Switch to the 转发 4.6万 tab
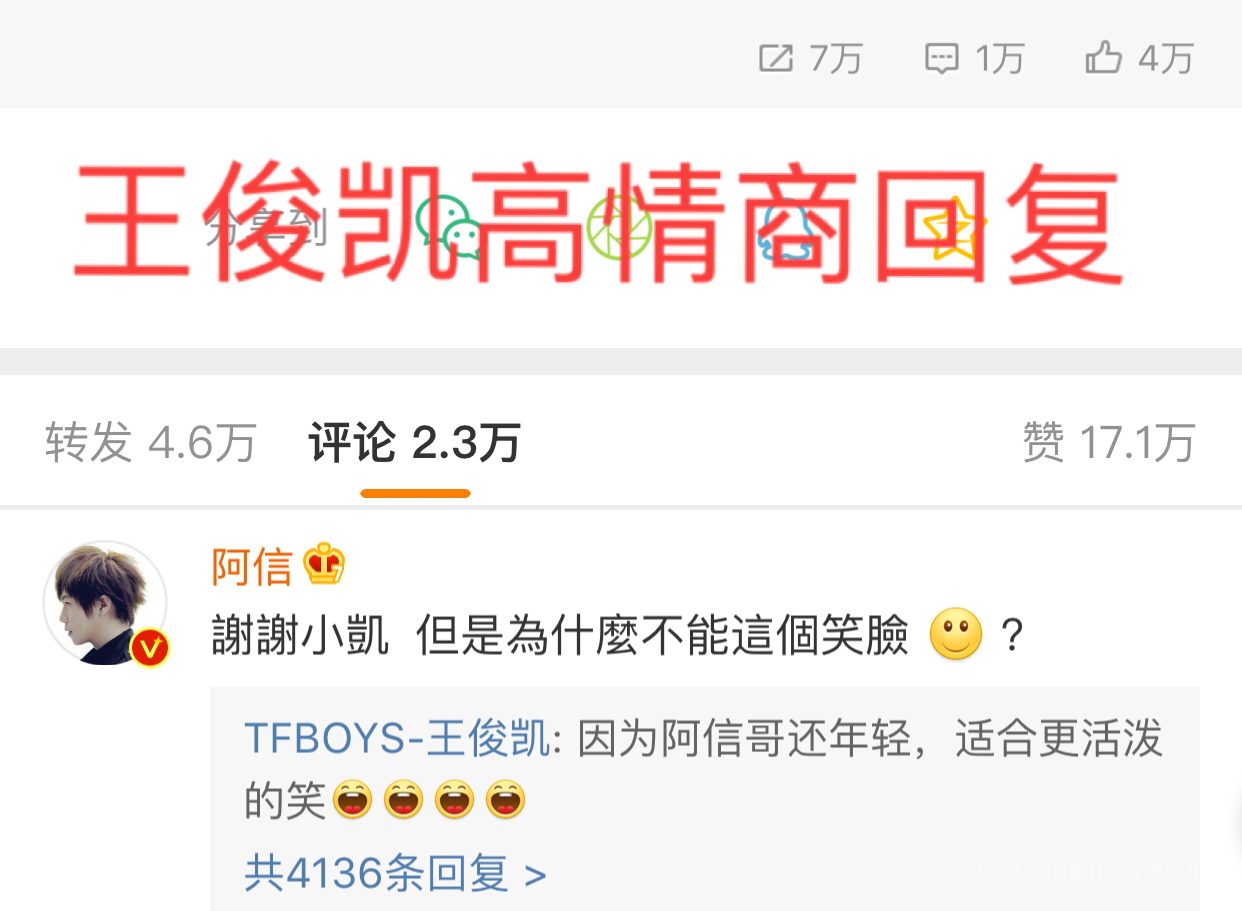The height and width of the screenshot is (911, 1242). click(x=150, y=443)
